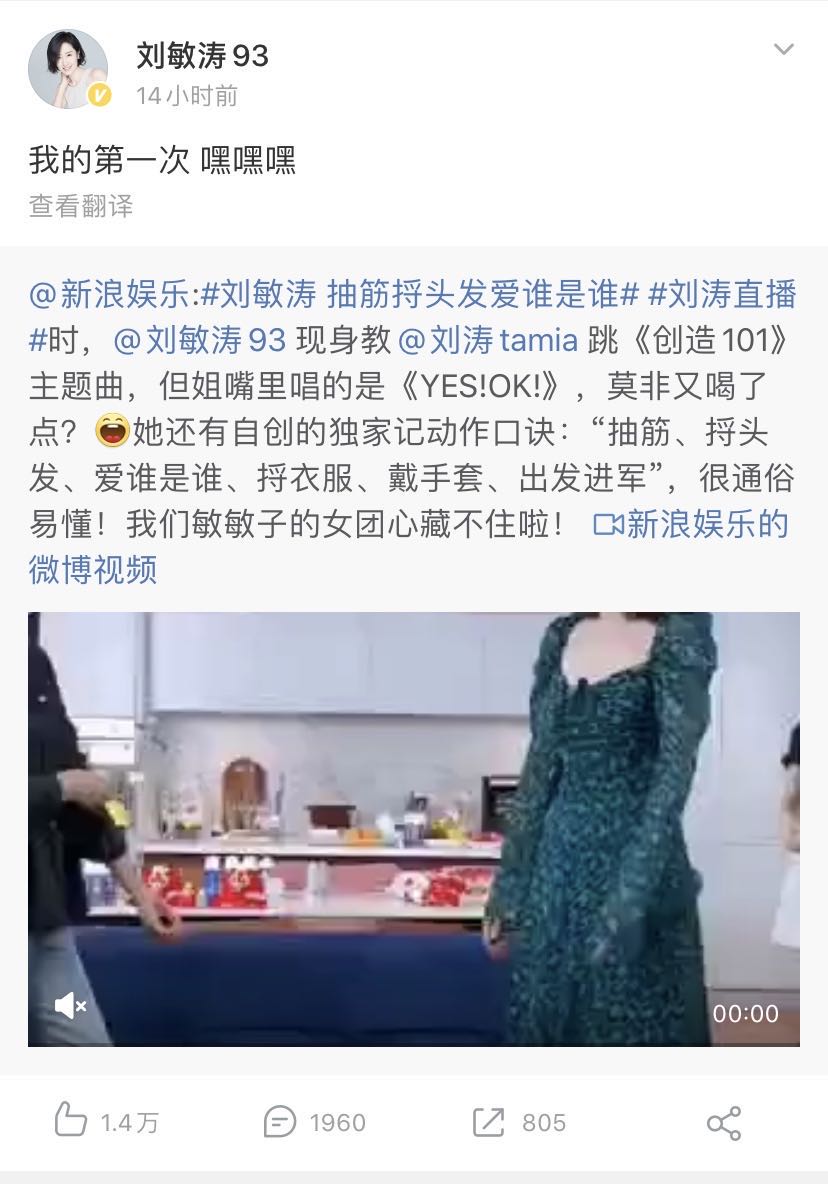This screenshot has width=828, height=1184.
Task: Open 刘敏涛93's profile avatar
Action: (68, 68)
